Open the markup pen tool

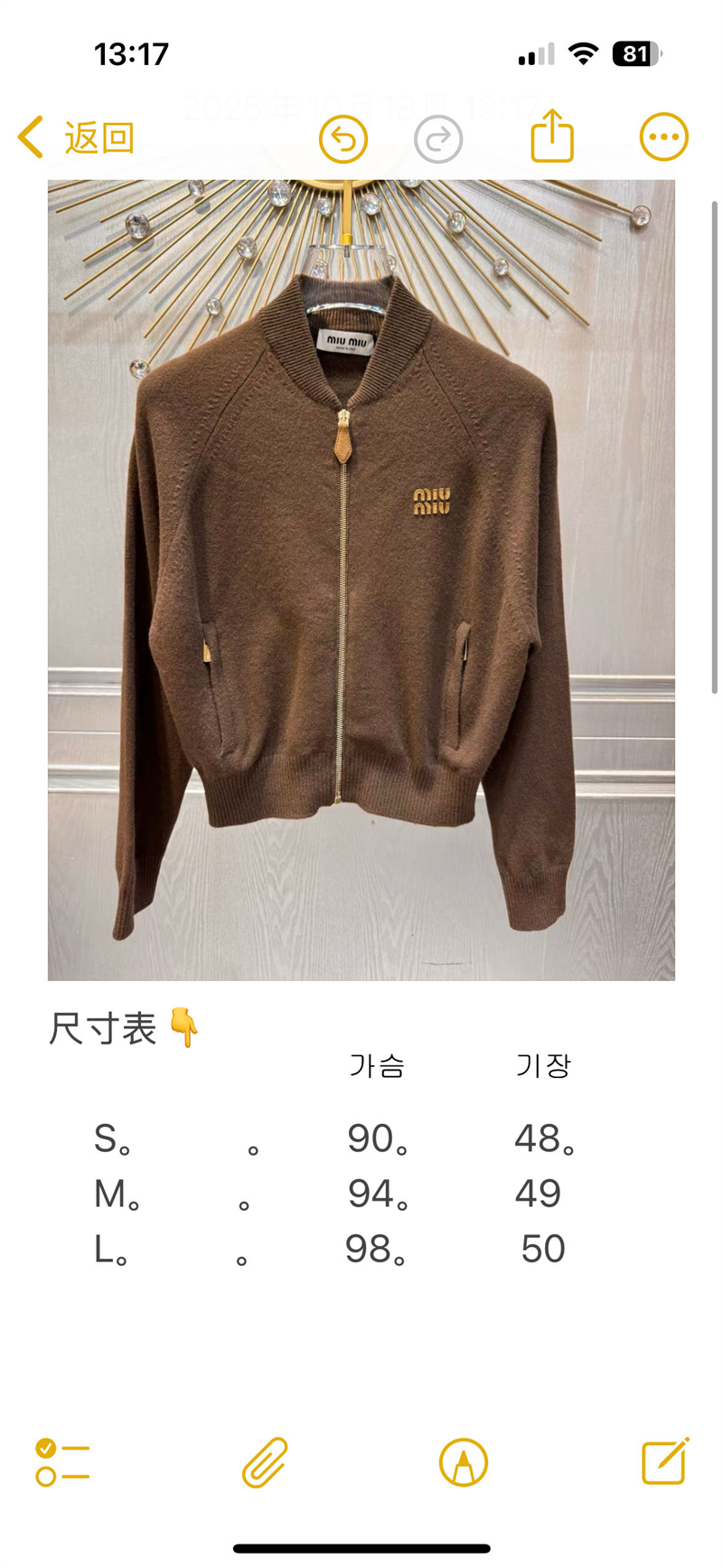464,1463
